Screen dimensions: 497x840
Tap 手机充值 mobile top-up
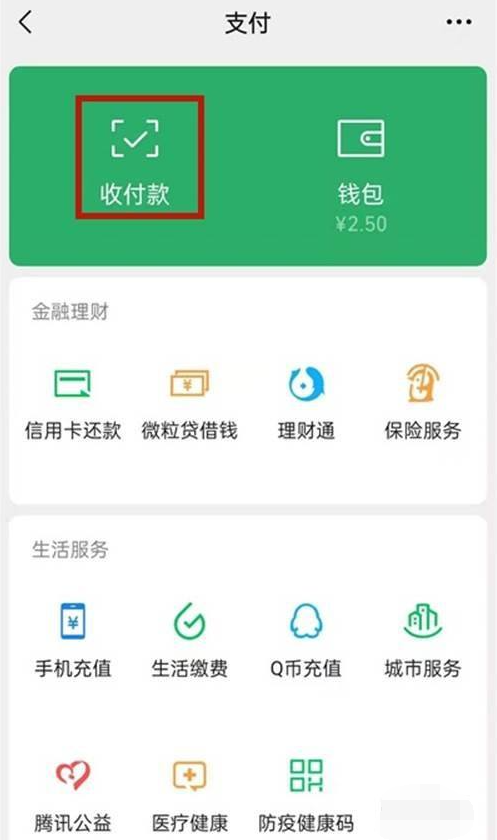[x=73, y=641]
